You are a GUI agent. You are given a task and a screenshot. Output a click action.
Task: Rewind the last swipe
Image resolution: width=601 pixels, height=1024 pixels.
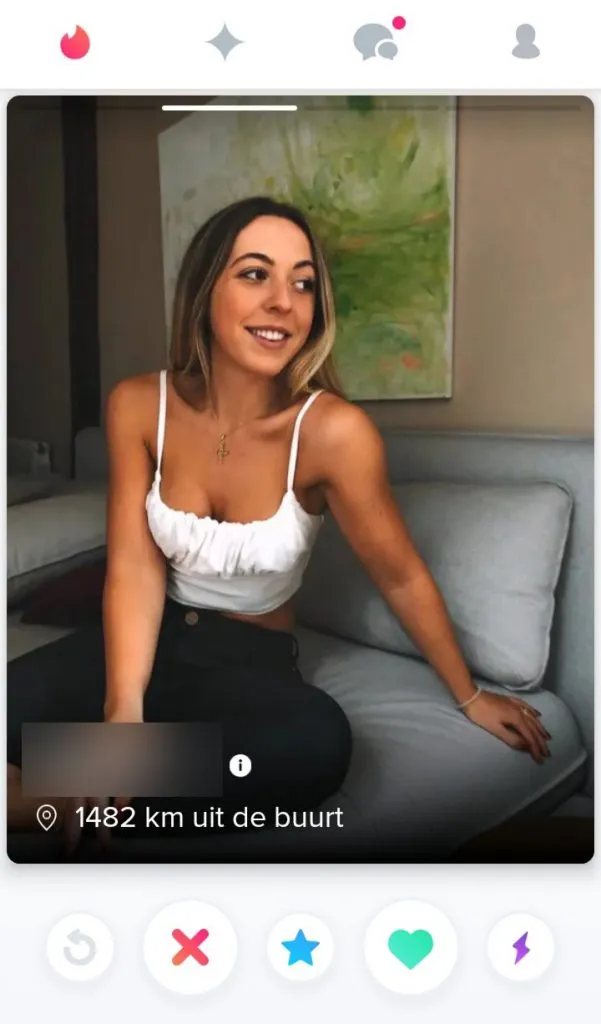pos(80,947)
